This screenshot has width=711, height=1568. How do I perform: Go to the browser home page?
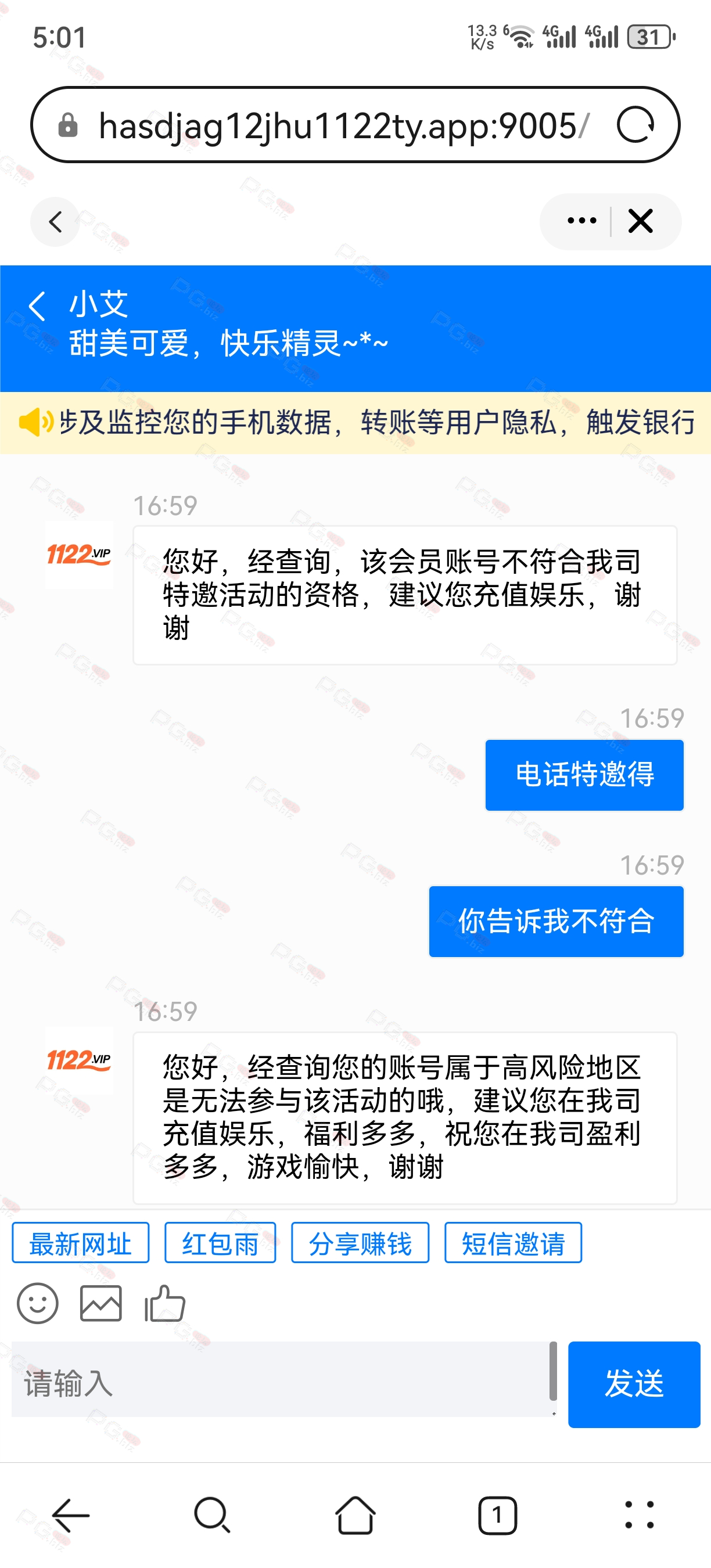click(x=355, y=1515)
